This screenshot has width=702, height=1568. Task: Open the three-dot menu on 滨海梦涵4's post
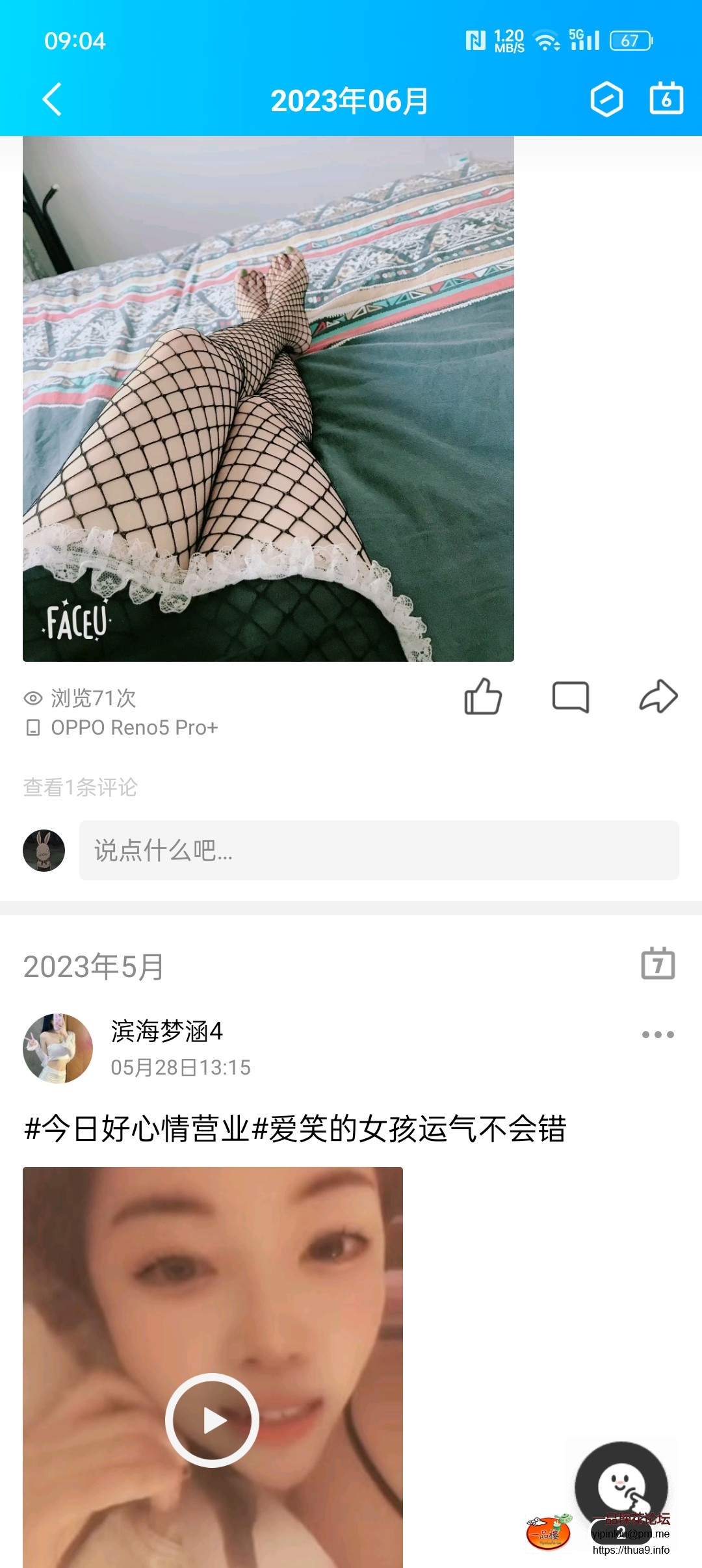[658, 1034]
